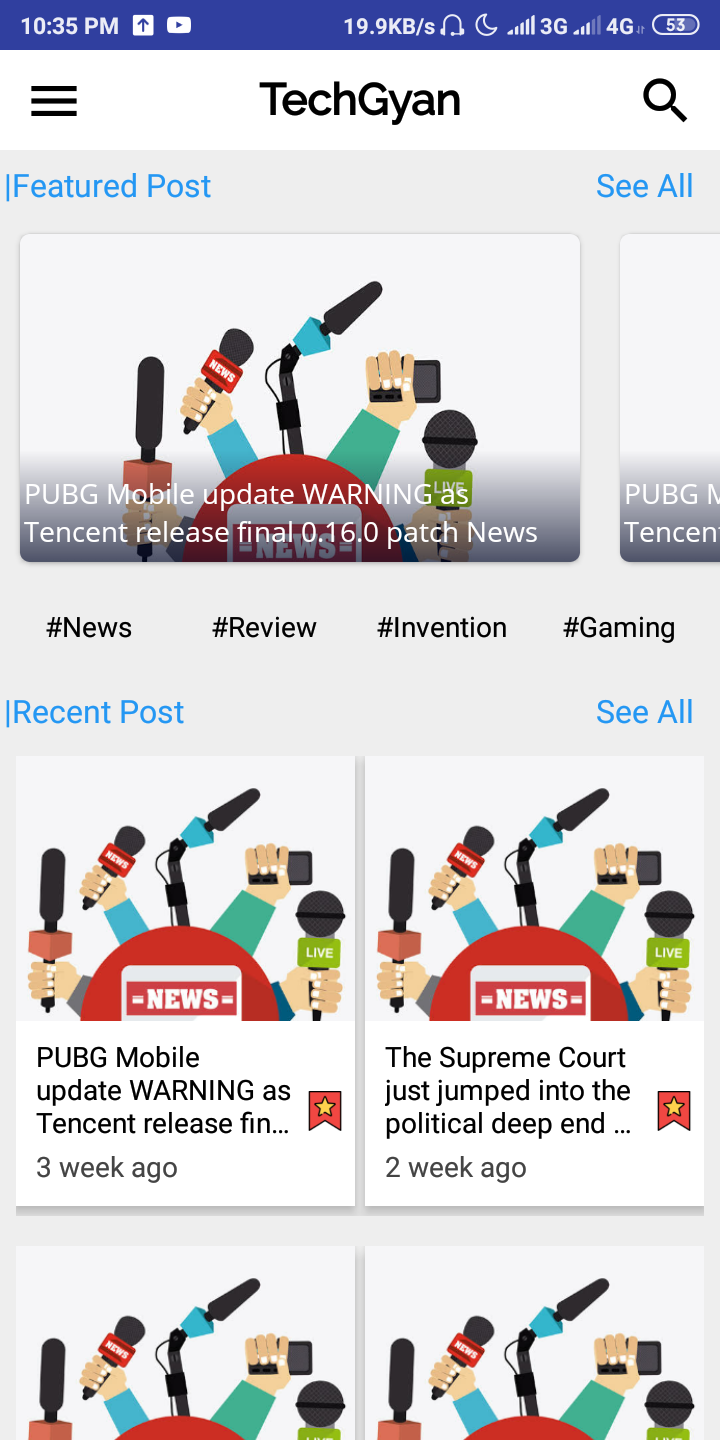This screenshot has width=720, height=1440.
Task: See All featured posts
Action: tap(644, 186)
